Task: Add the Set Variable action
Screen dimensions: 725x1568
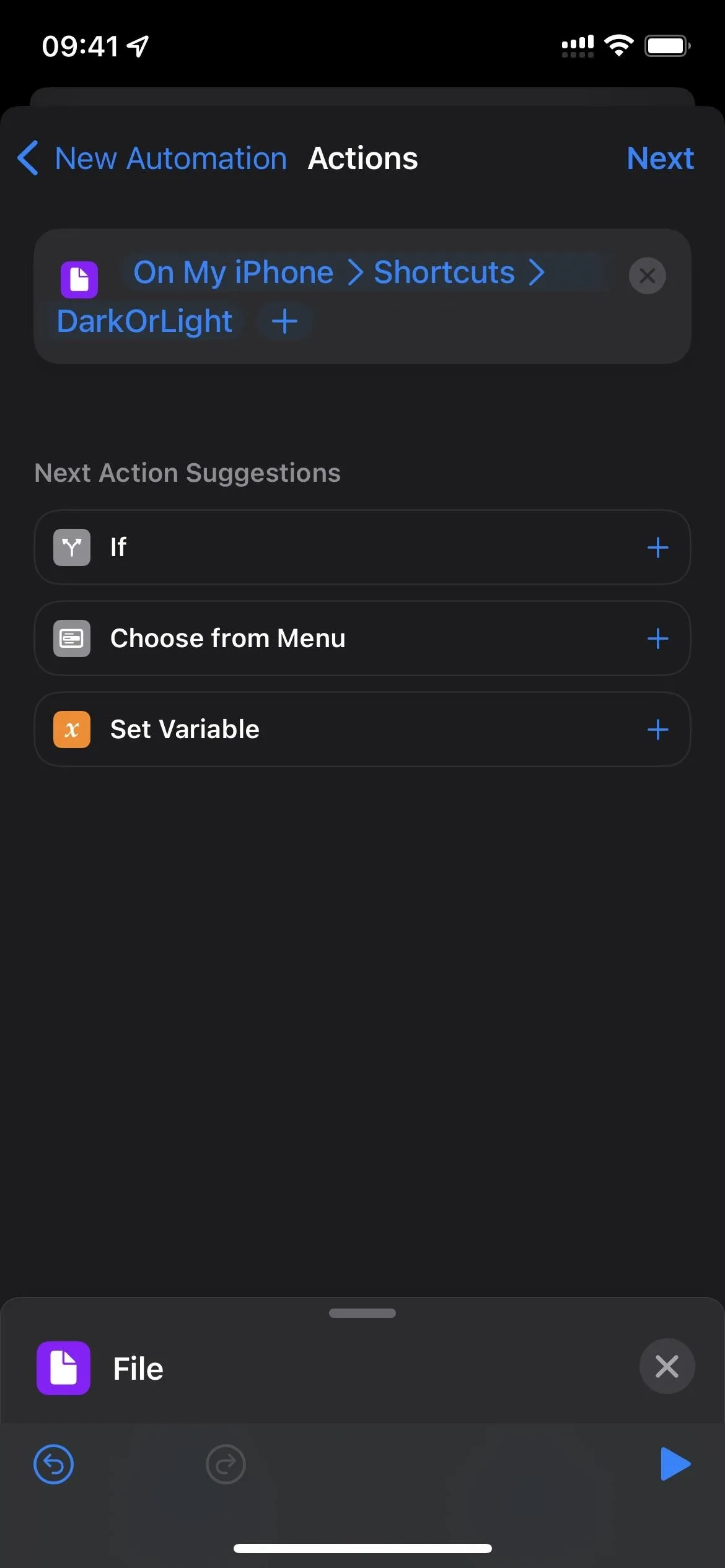Action: [657, 730]
